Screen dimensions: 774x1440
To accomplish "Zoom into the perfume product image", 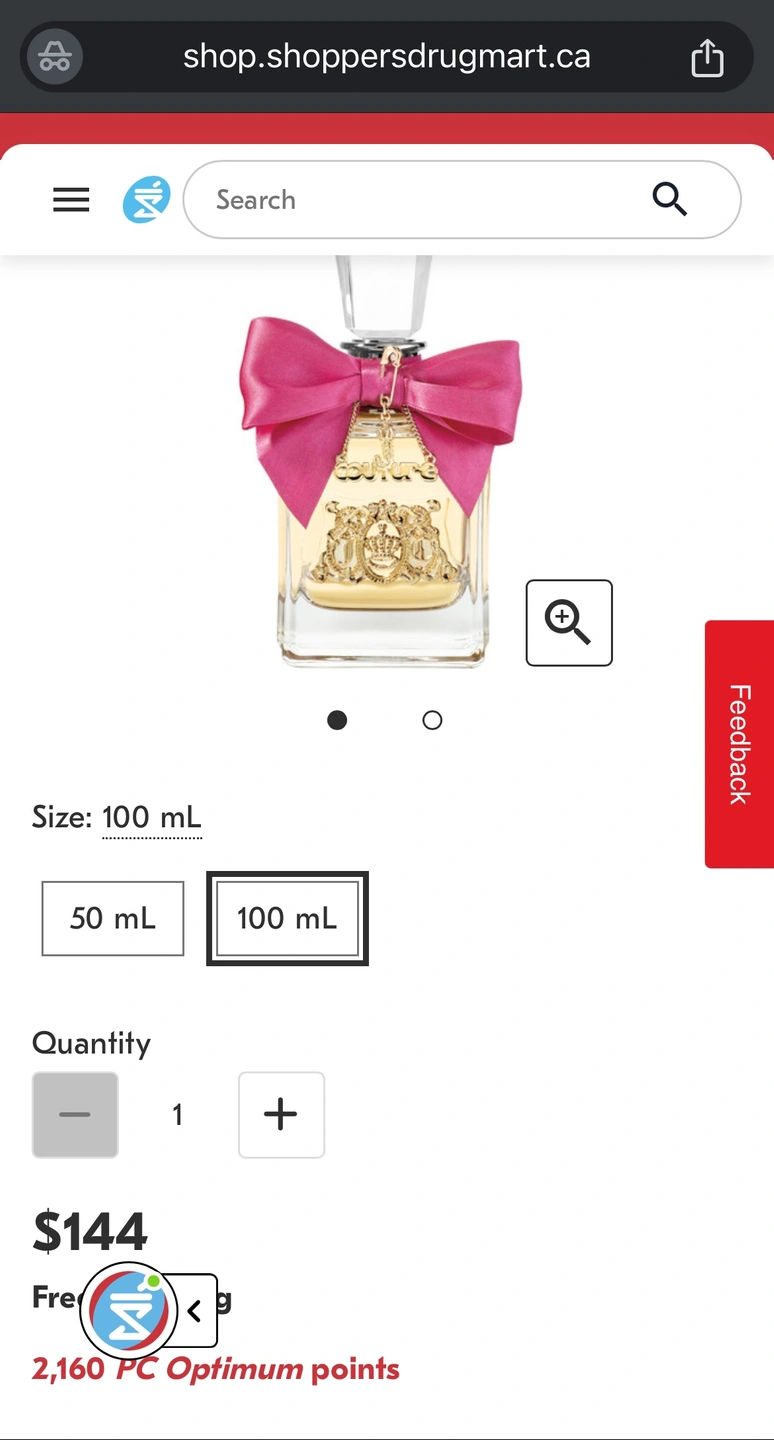I will click(x=569, y=622).
